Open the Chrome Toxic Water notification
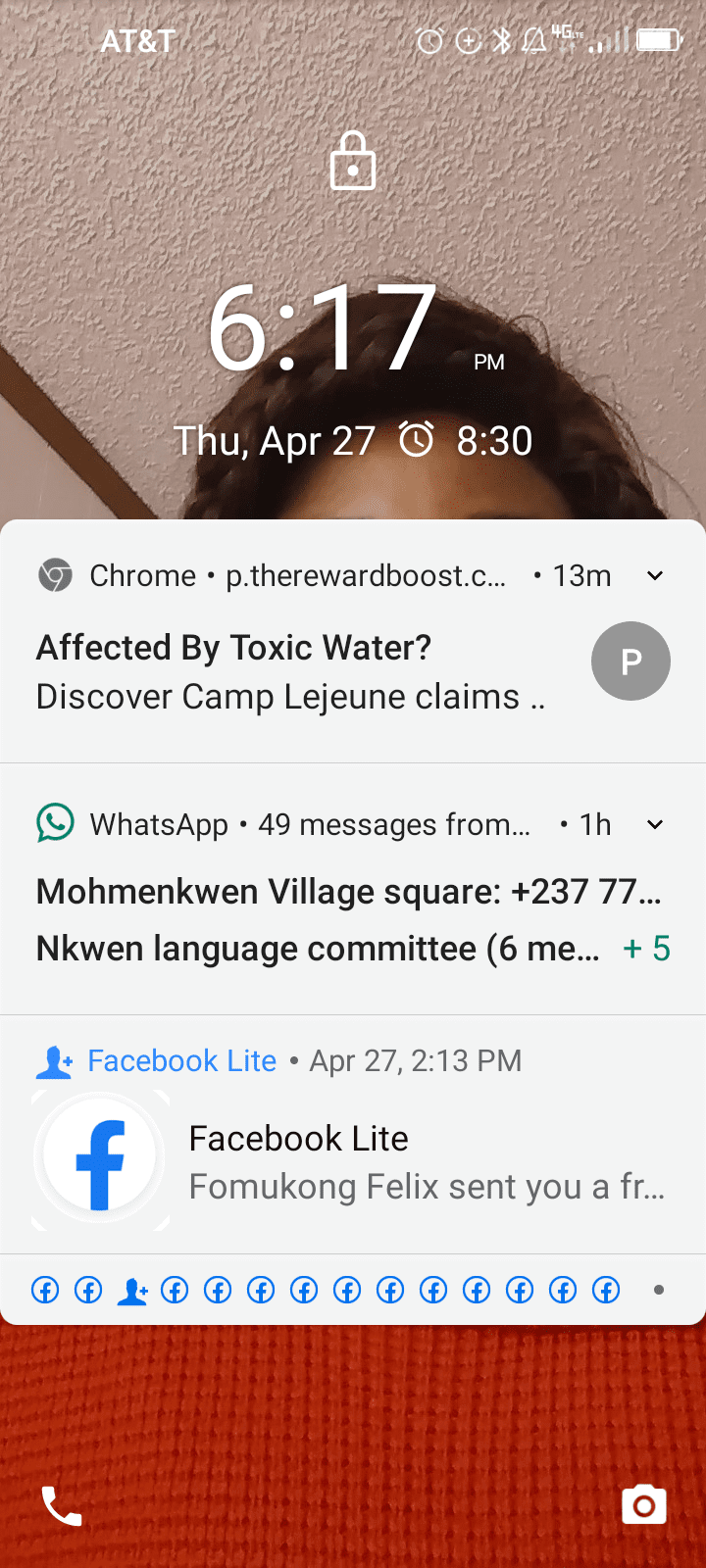 [294, 672]
